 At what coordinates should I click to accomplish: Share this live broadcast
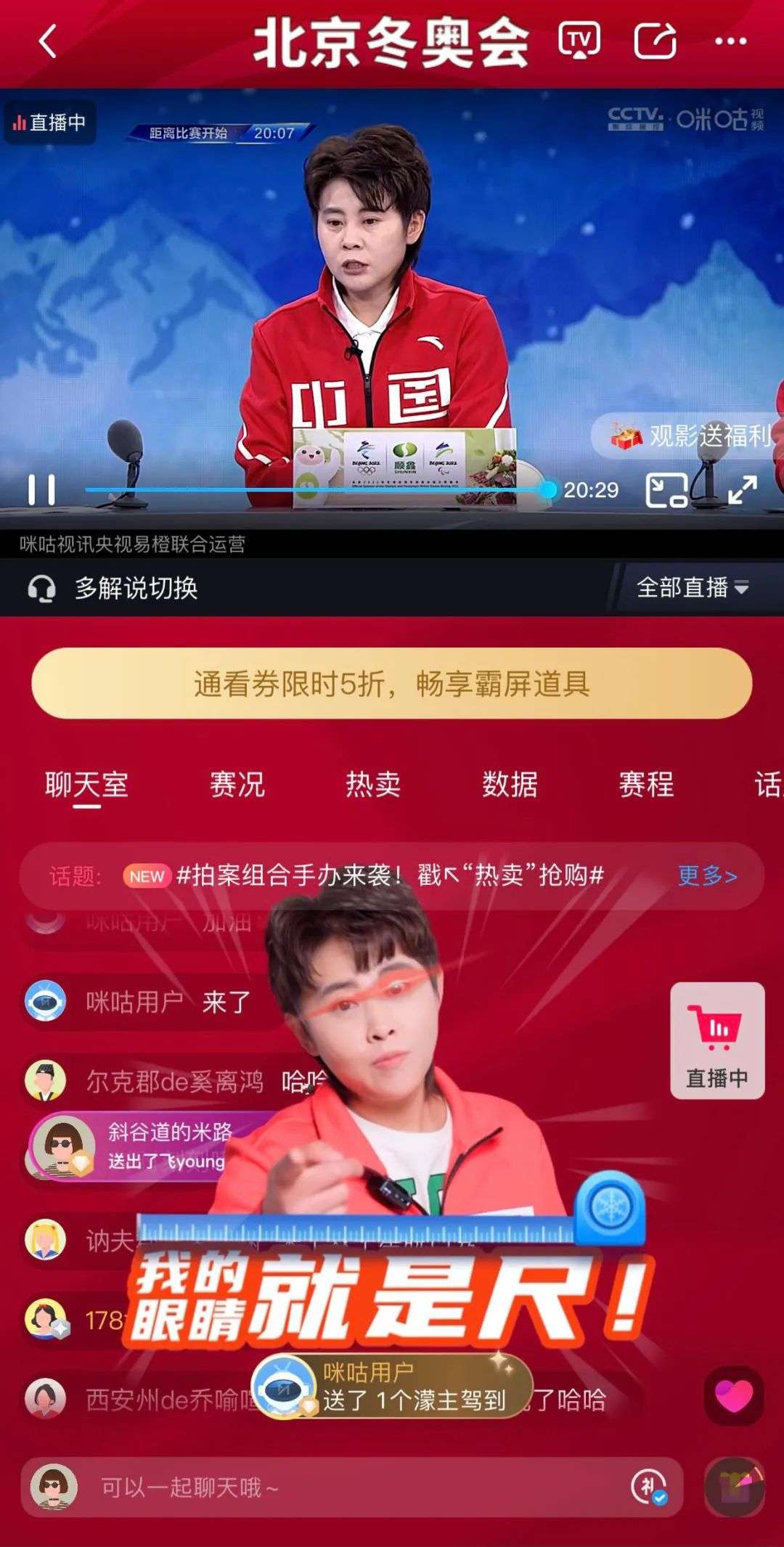(655, 41)
